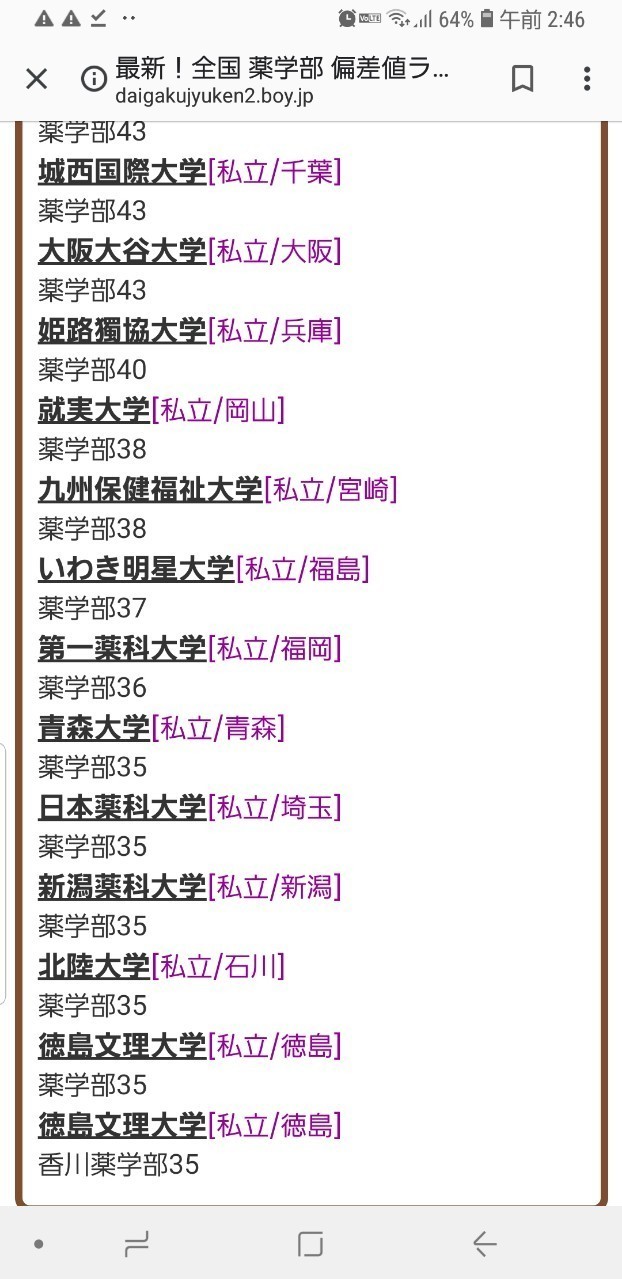Open いわき明星大学 link
This screenshot has width=622, height=1279.
click(136, 569)
